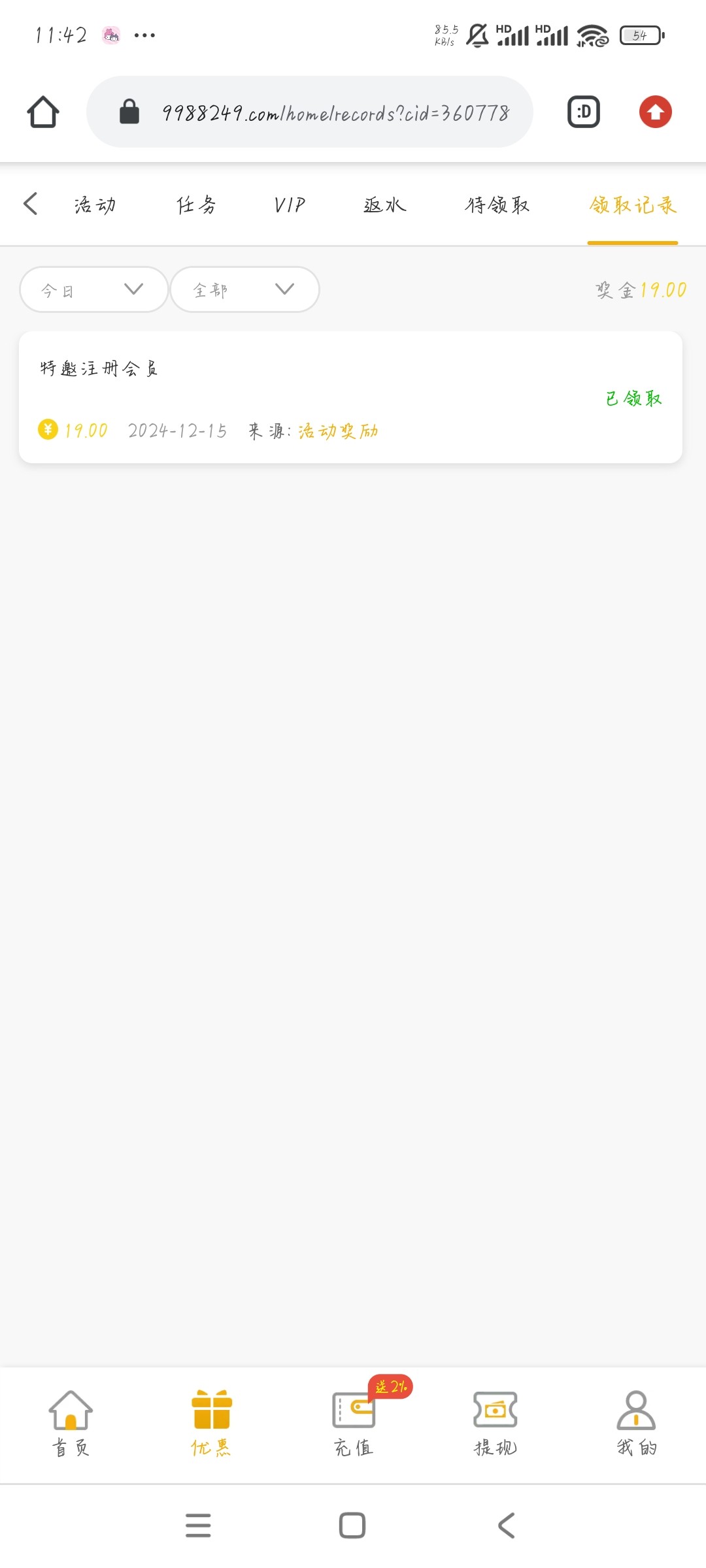Open the browser home page icon
706x1568 pixels.
point(43,112)
